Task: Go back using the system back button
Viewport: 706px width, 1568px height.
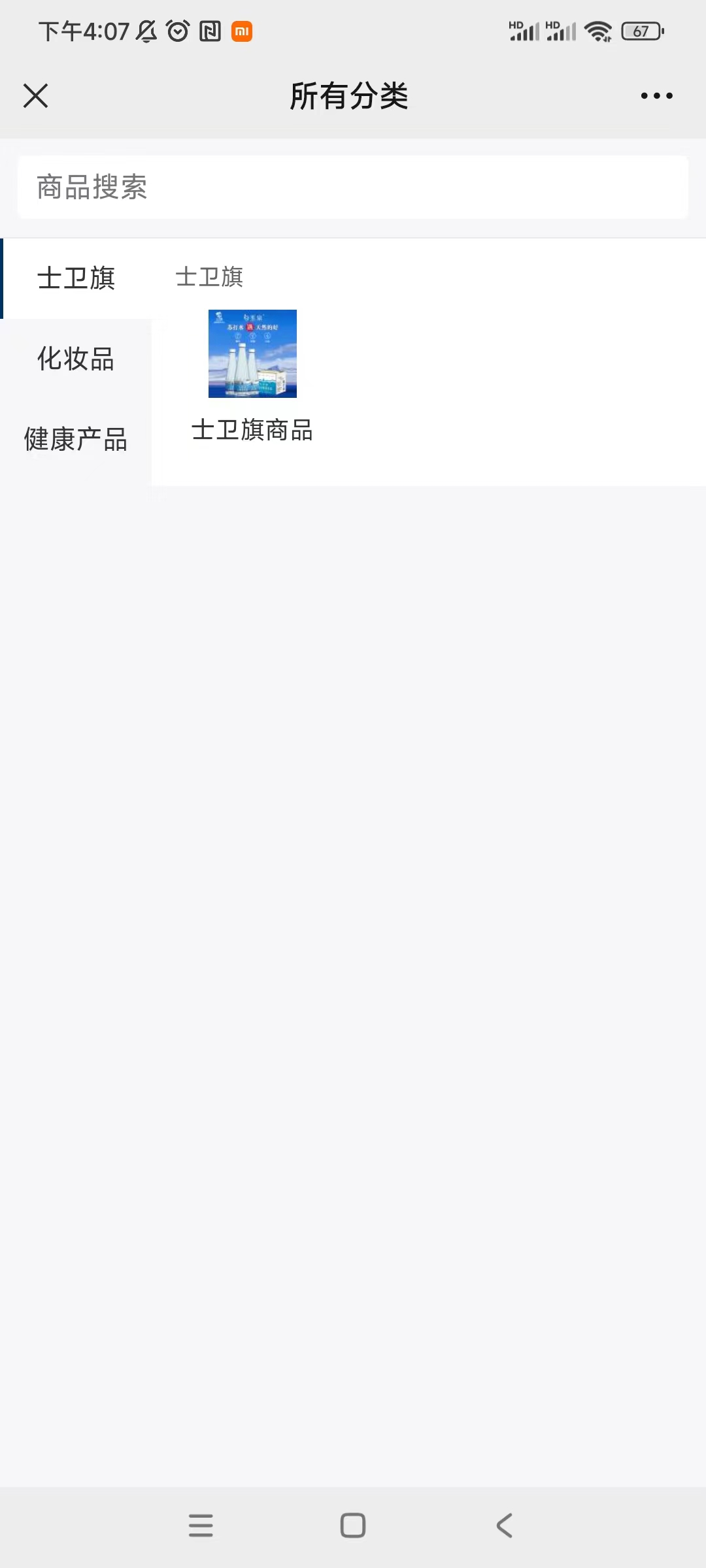Action: (504, 1526)
